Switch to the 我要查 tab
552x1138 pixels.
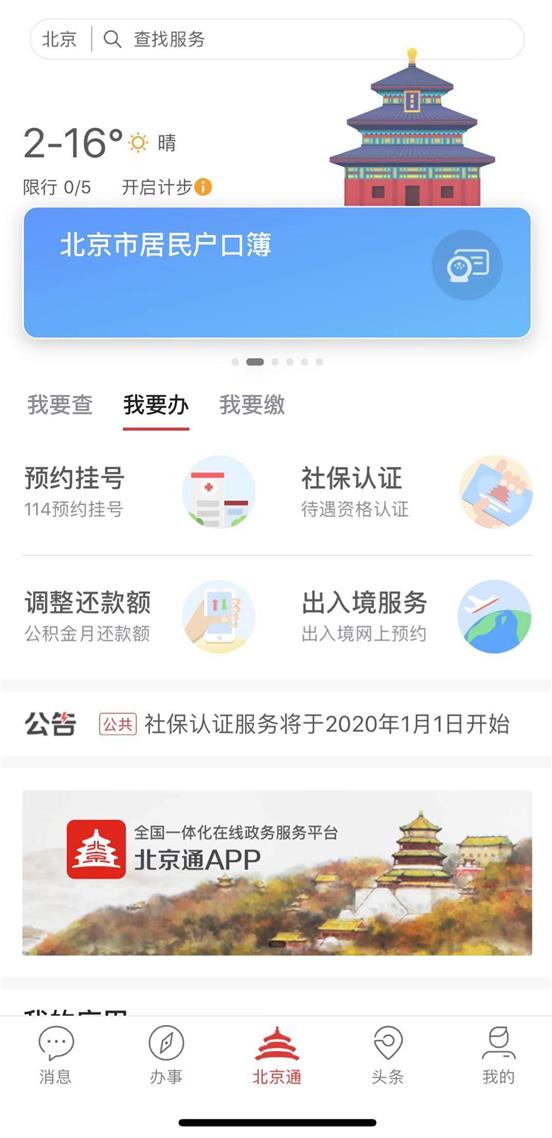pos(60,405)
